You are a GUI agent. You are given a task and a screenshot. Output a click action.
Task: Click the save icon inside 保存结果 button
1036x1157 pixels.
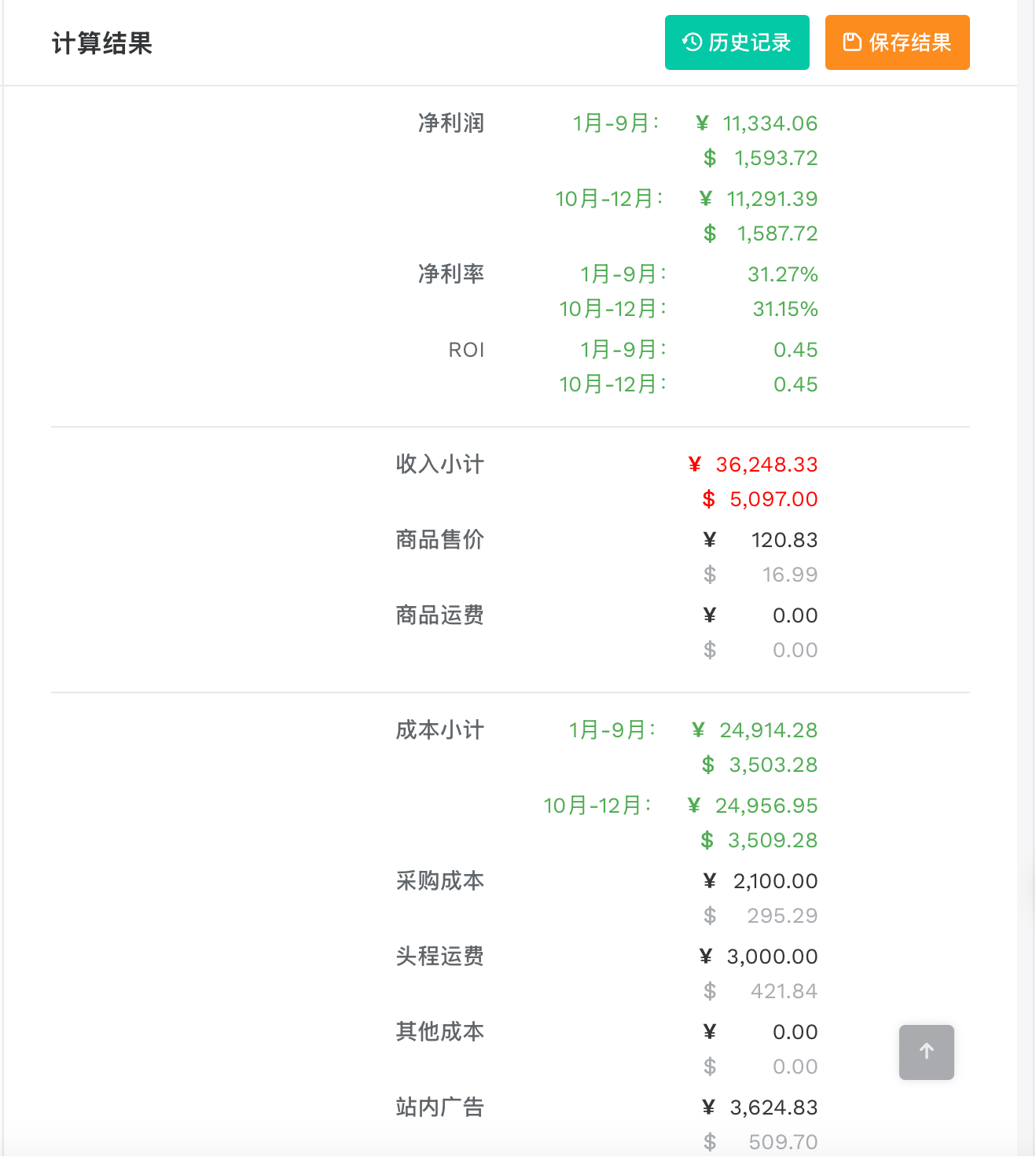pos(852,42)
